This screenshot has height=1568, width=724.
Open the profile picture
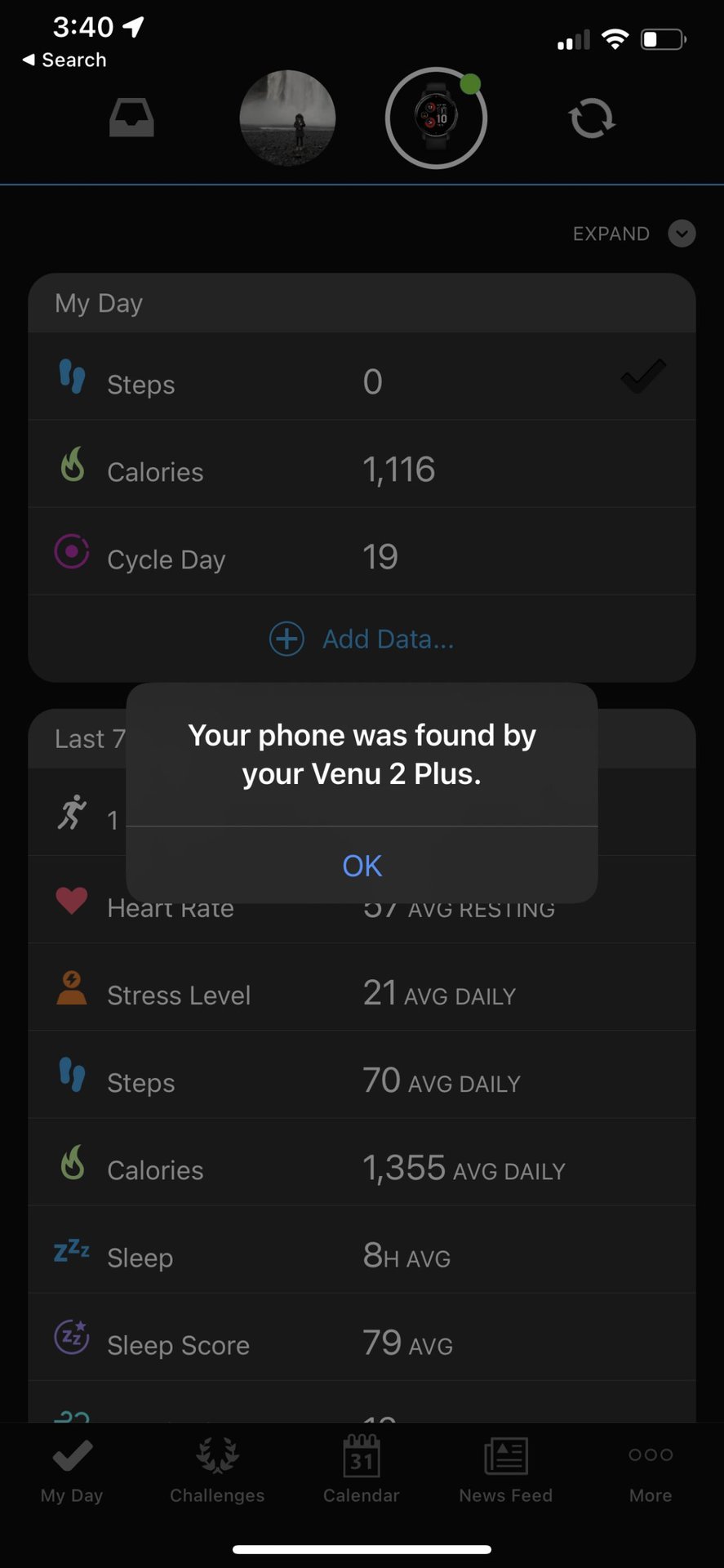[x=287, y=118]
